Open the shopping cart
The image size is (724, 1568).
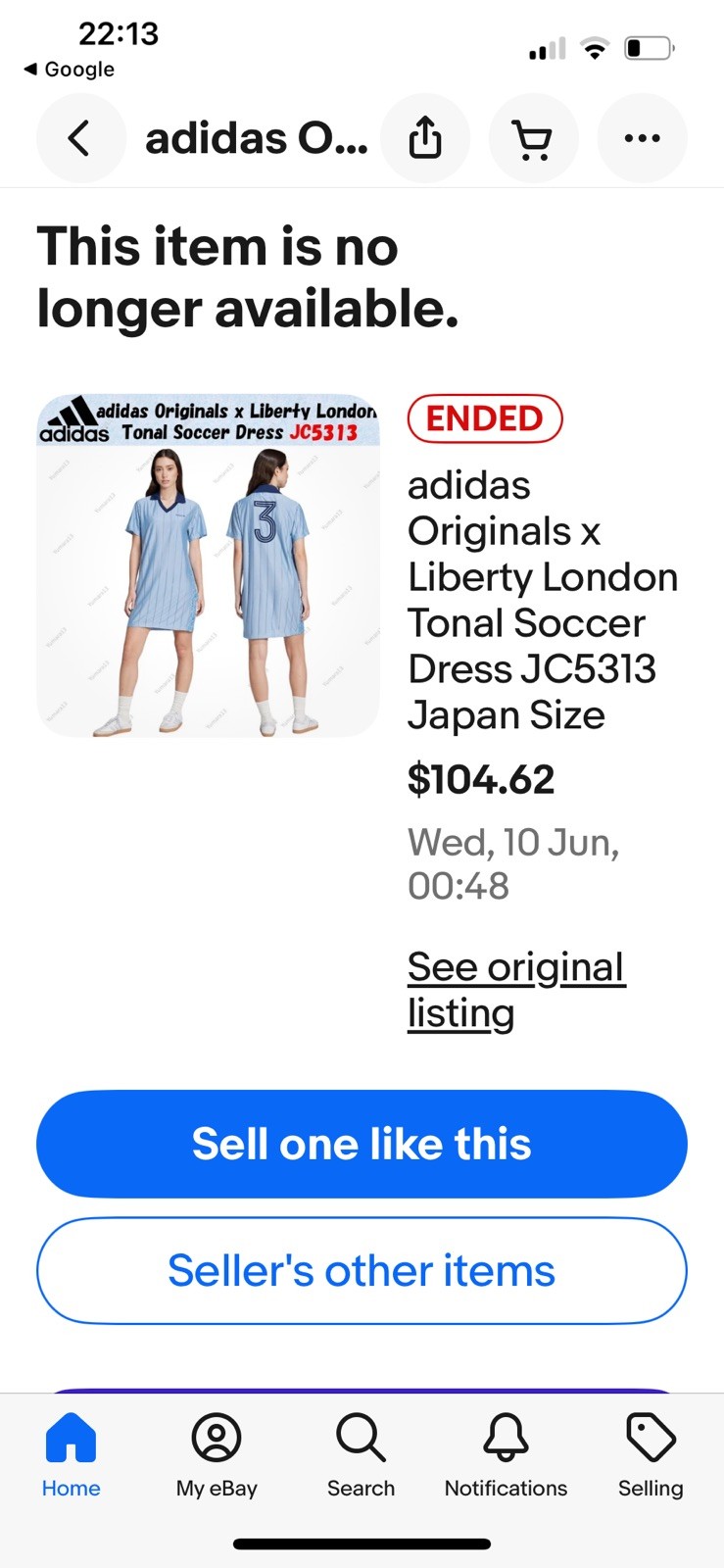(x=533, y=138)
